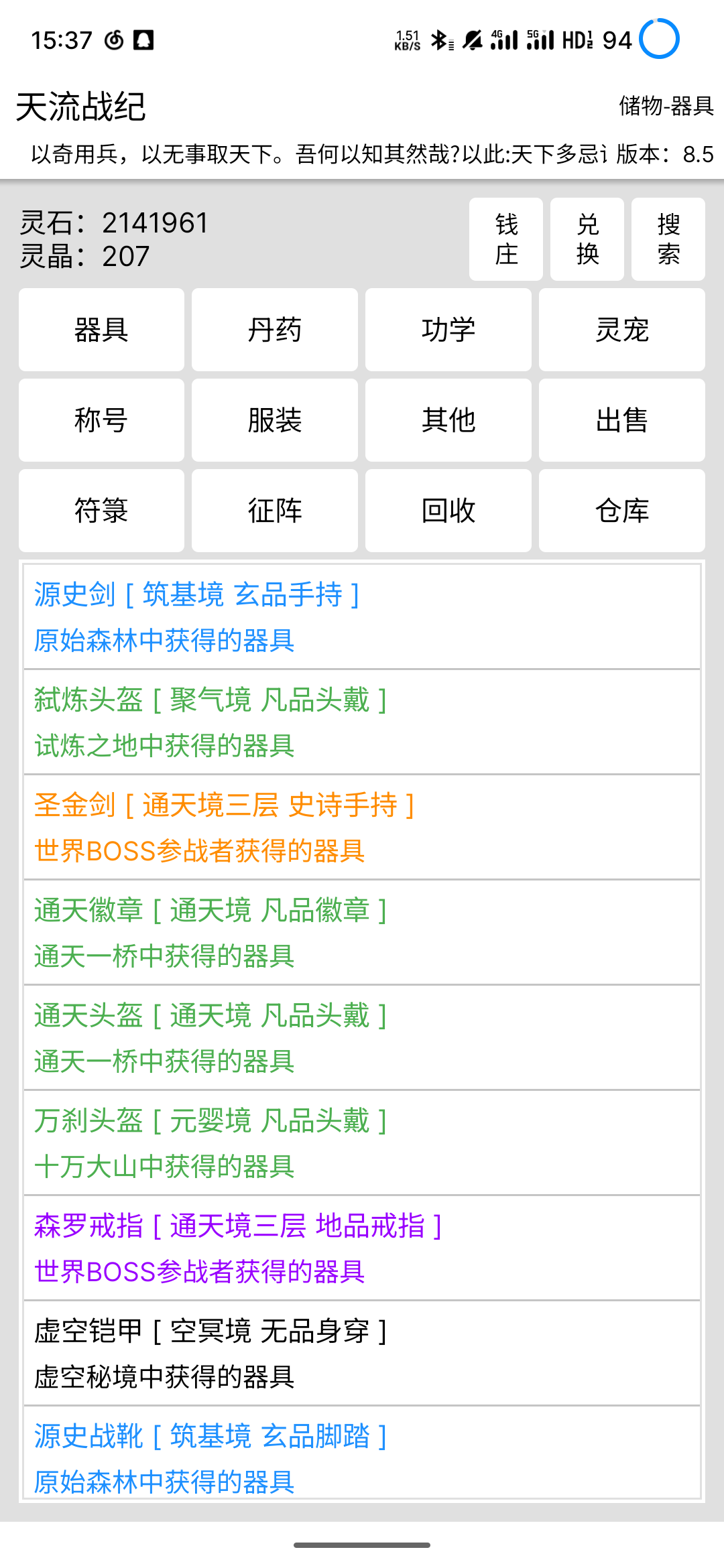Switch to the 丹药 category
Viewport: 724px width, 1568px height.
point(275,330)
